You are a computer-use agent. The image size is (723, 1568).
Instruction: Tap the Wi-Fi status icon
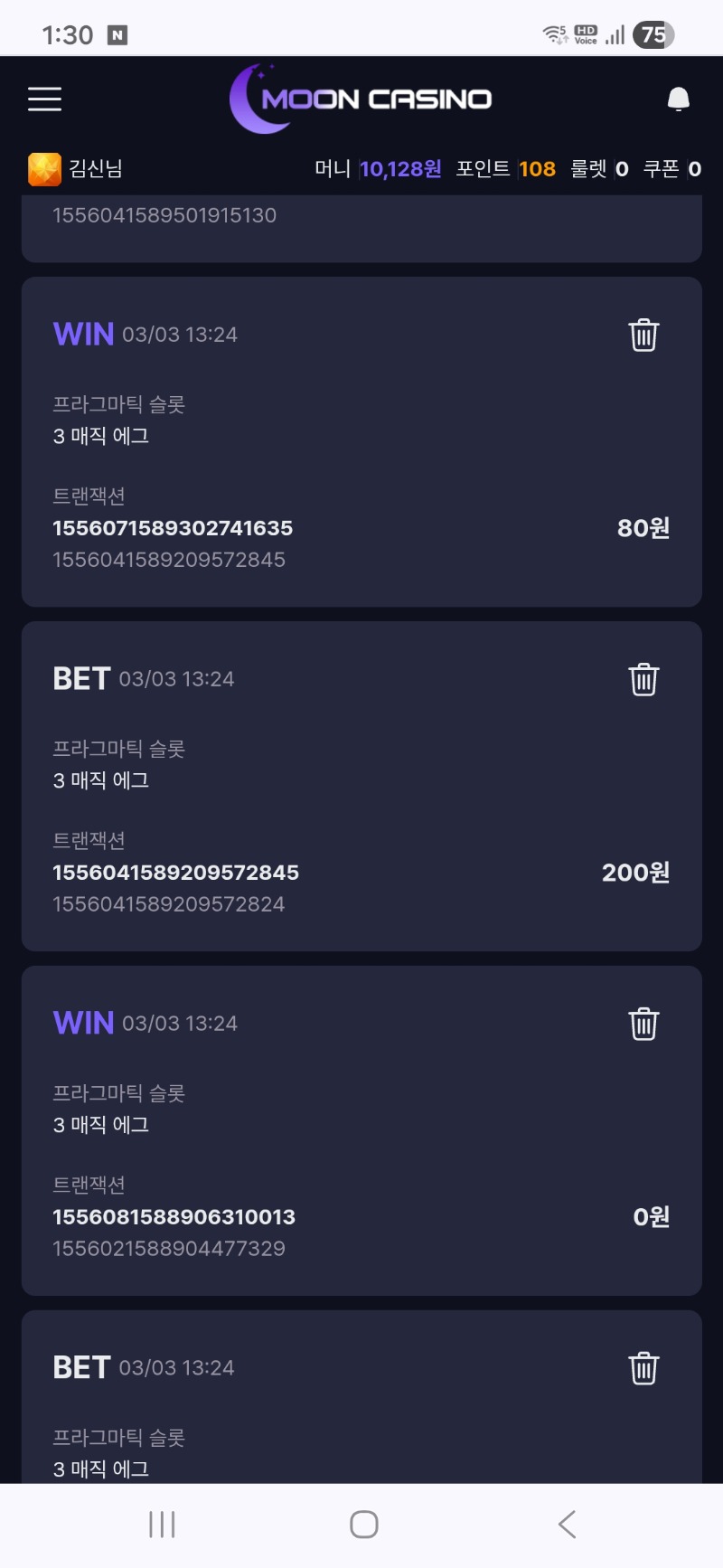[554, 34]
